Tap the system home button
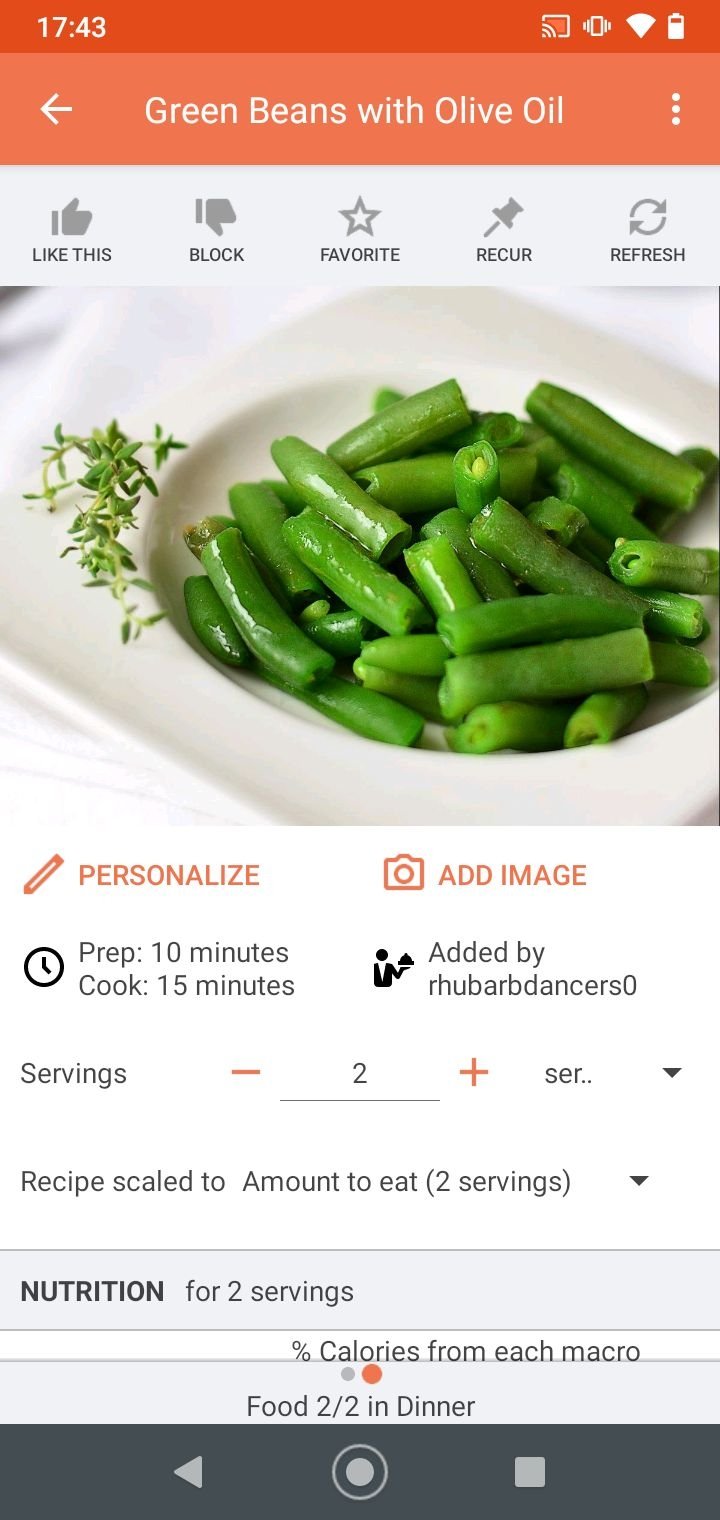Screen dimensions: 720x1520 coord(360,1472)
